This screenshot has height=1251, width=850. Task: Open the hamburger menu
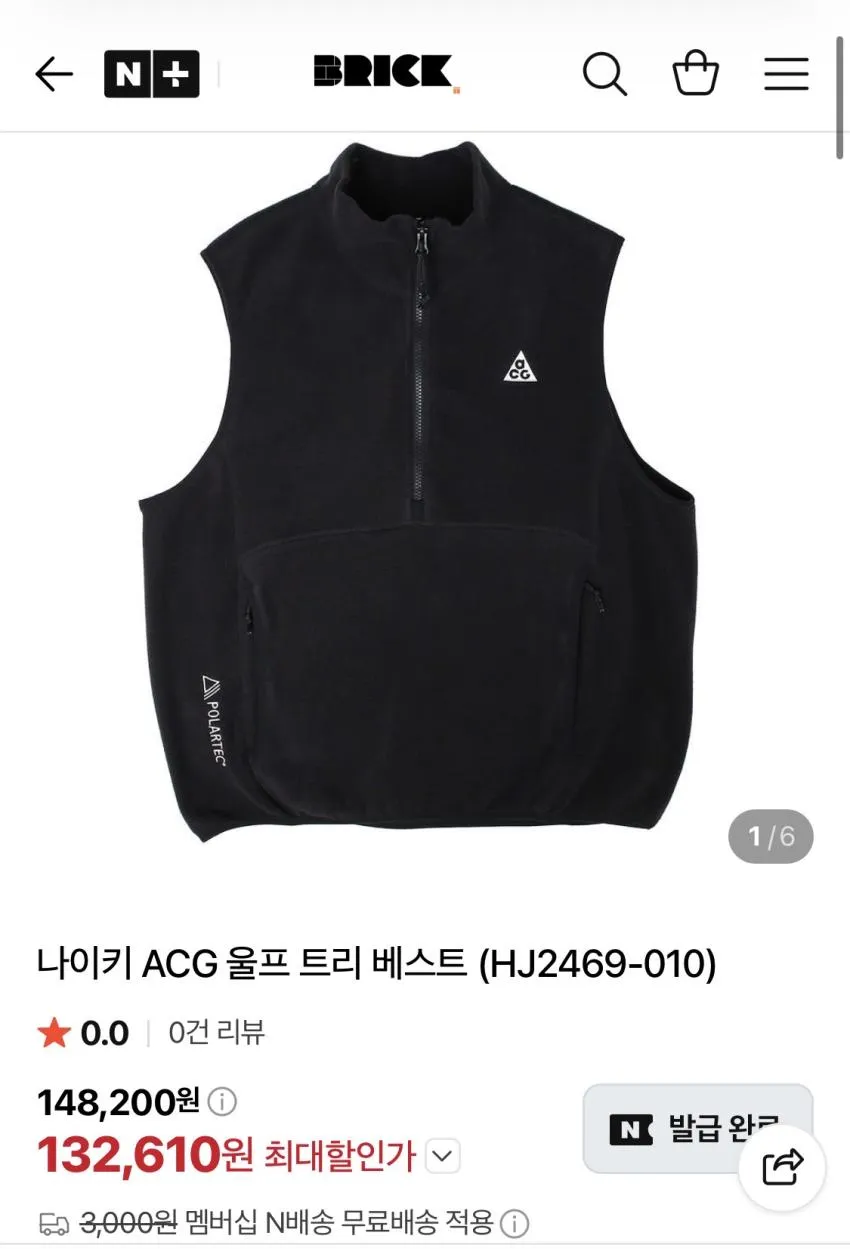786,74
